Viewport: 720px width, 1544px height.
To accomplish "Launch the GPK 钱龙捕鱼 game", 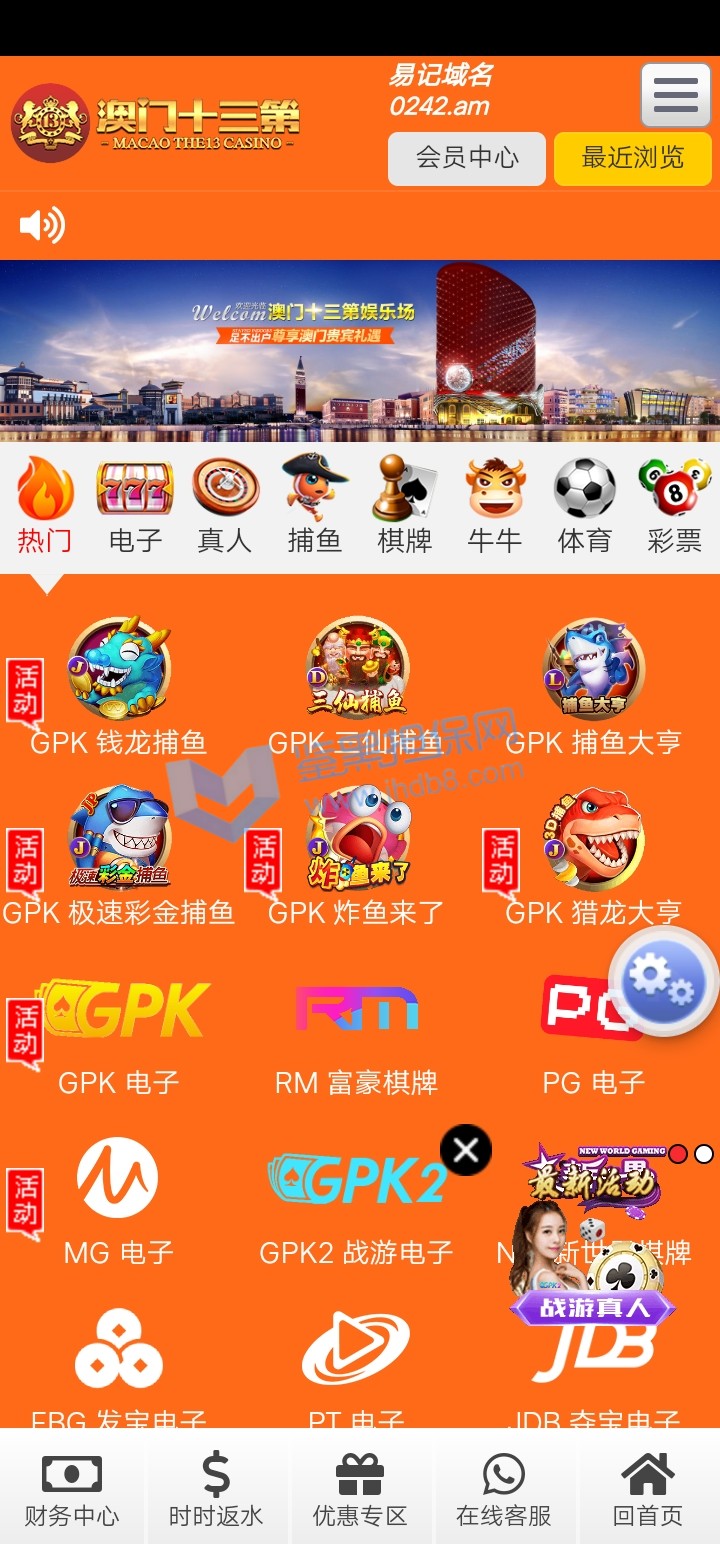I will pos(119,685).
